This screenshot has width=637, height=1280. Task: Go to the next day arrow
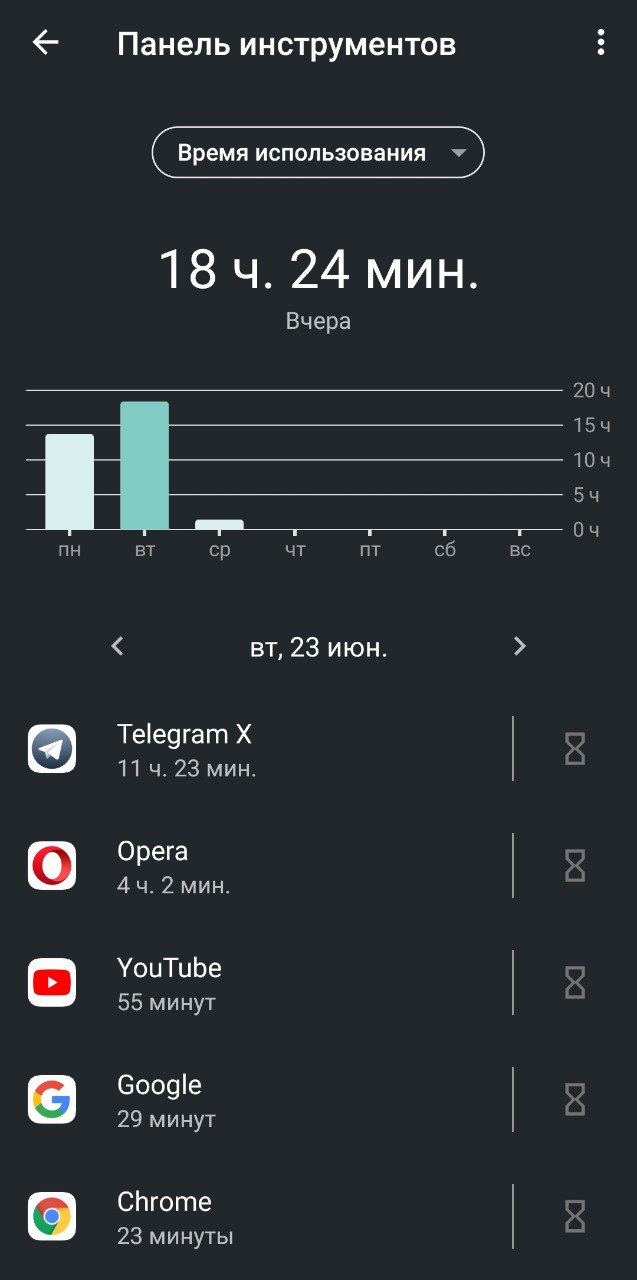click(x=519, y=646)
